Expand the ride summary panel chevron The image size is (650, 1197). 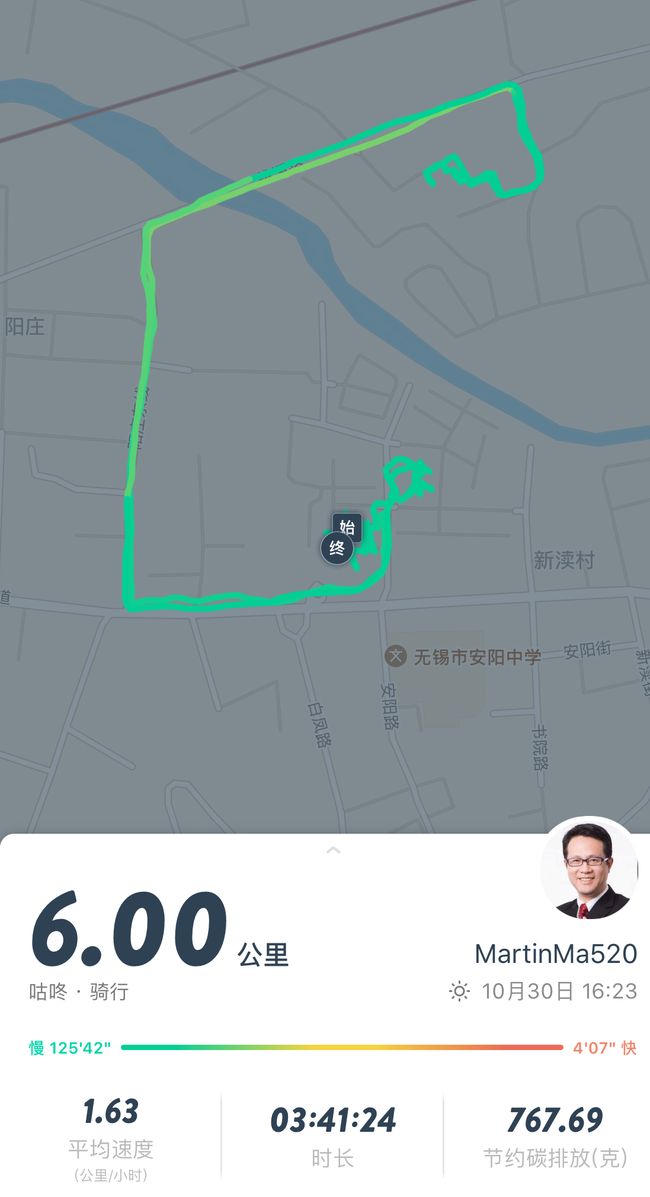333,850
